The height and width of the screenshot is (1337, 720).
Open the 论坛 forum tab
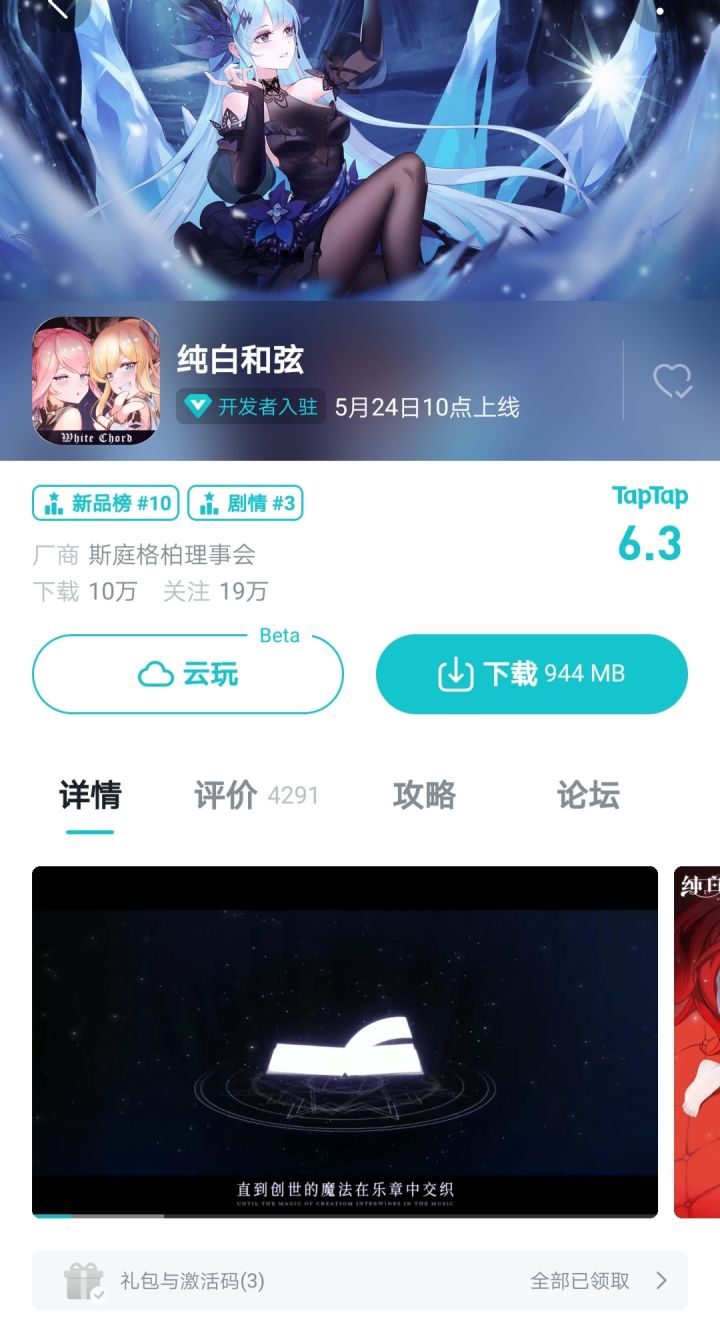[588, 796]
